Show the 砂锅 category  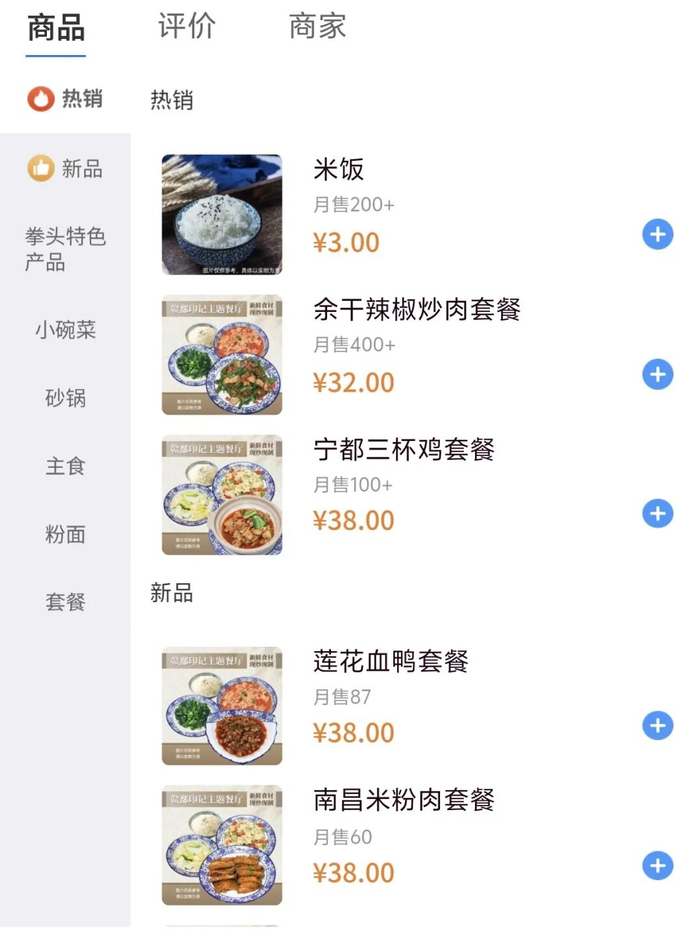66,398
